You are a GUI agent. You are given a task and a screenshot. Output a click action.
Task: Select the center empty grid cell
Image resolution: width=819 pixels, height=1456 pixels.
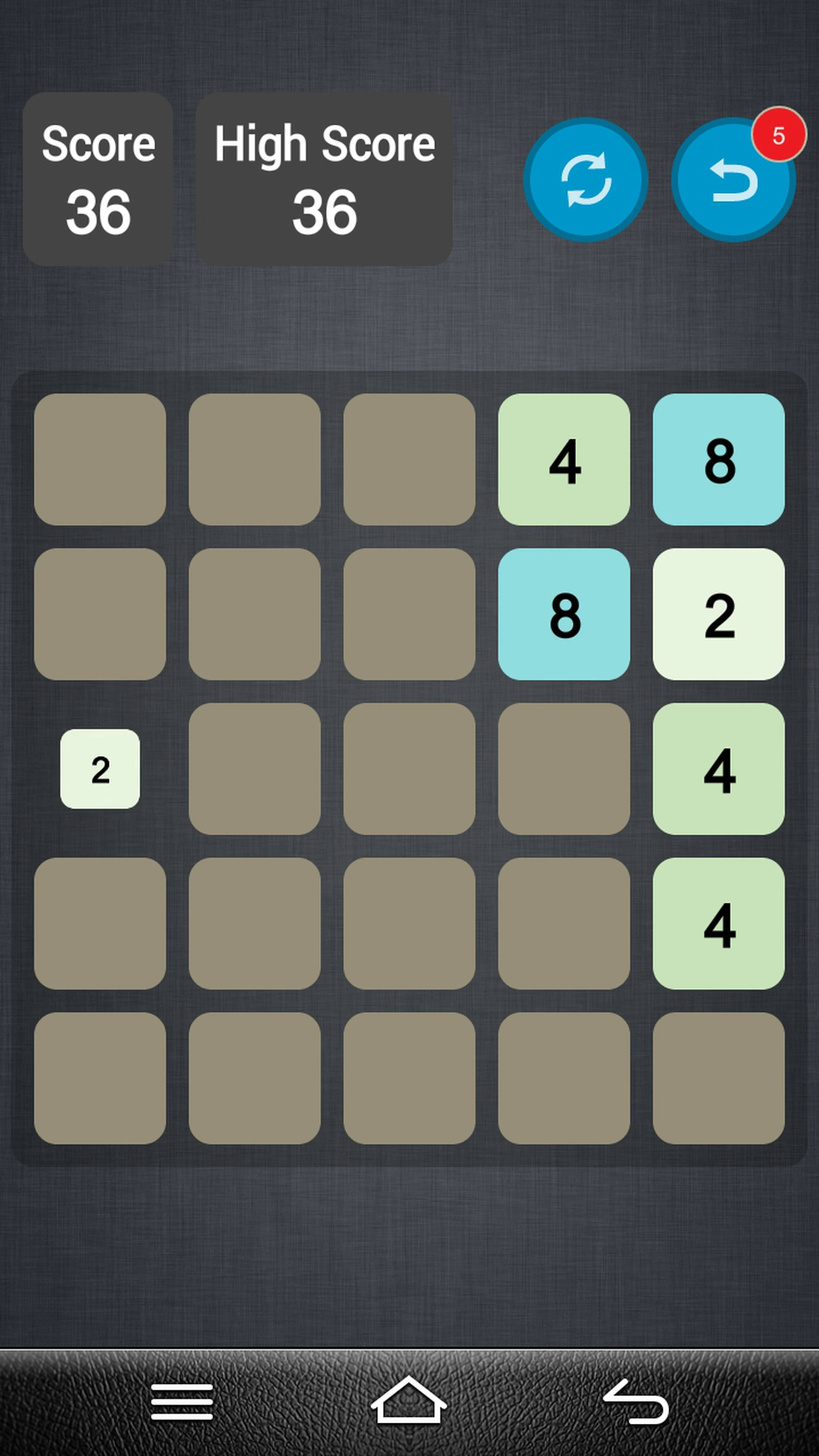click(x=409, y=770)
